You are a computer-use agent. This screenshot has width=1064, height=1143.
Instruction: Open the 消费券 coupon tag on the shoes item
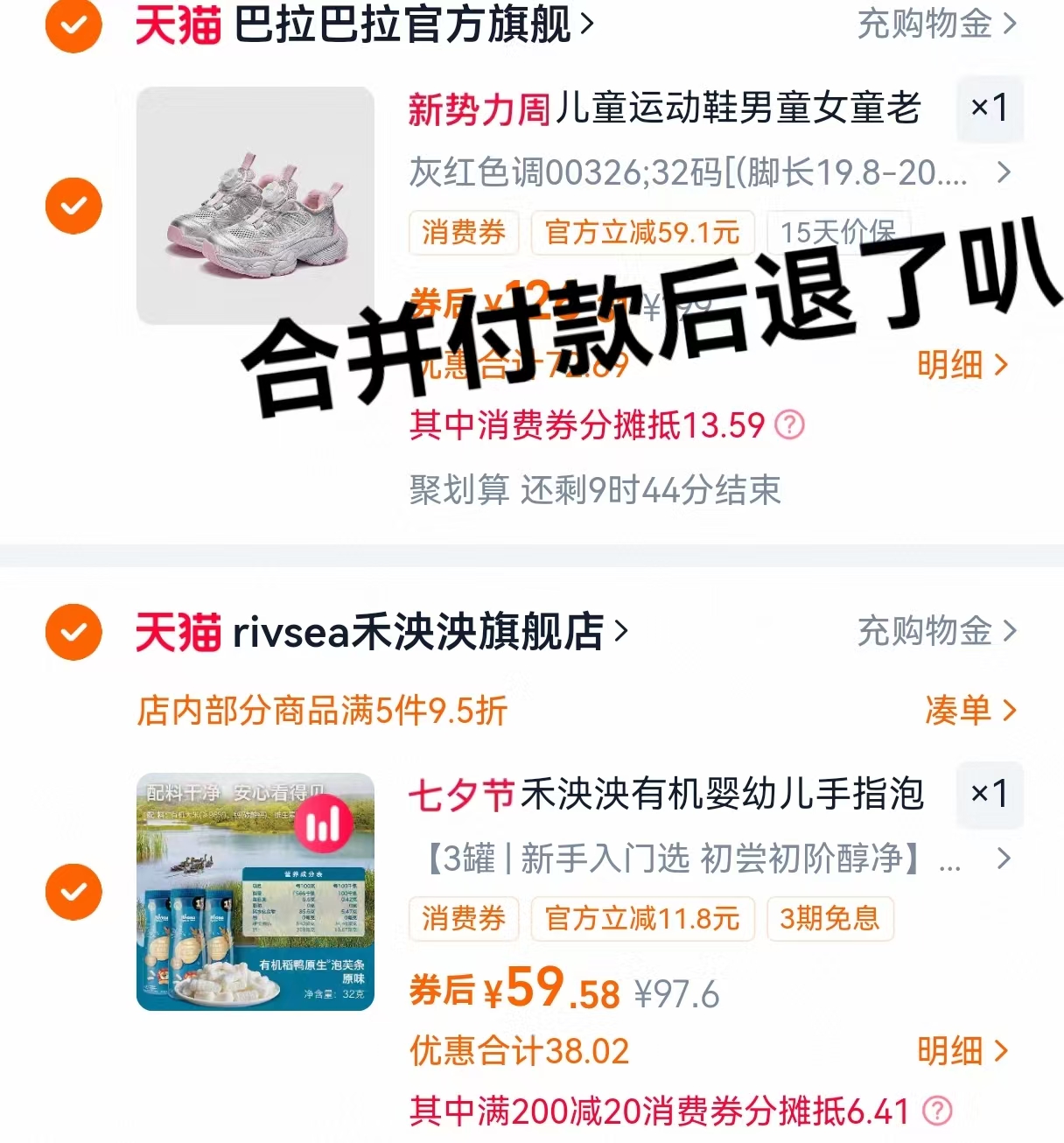tap(463, 233)
